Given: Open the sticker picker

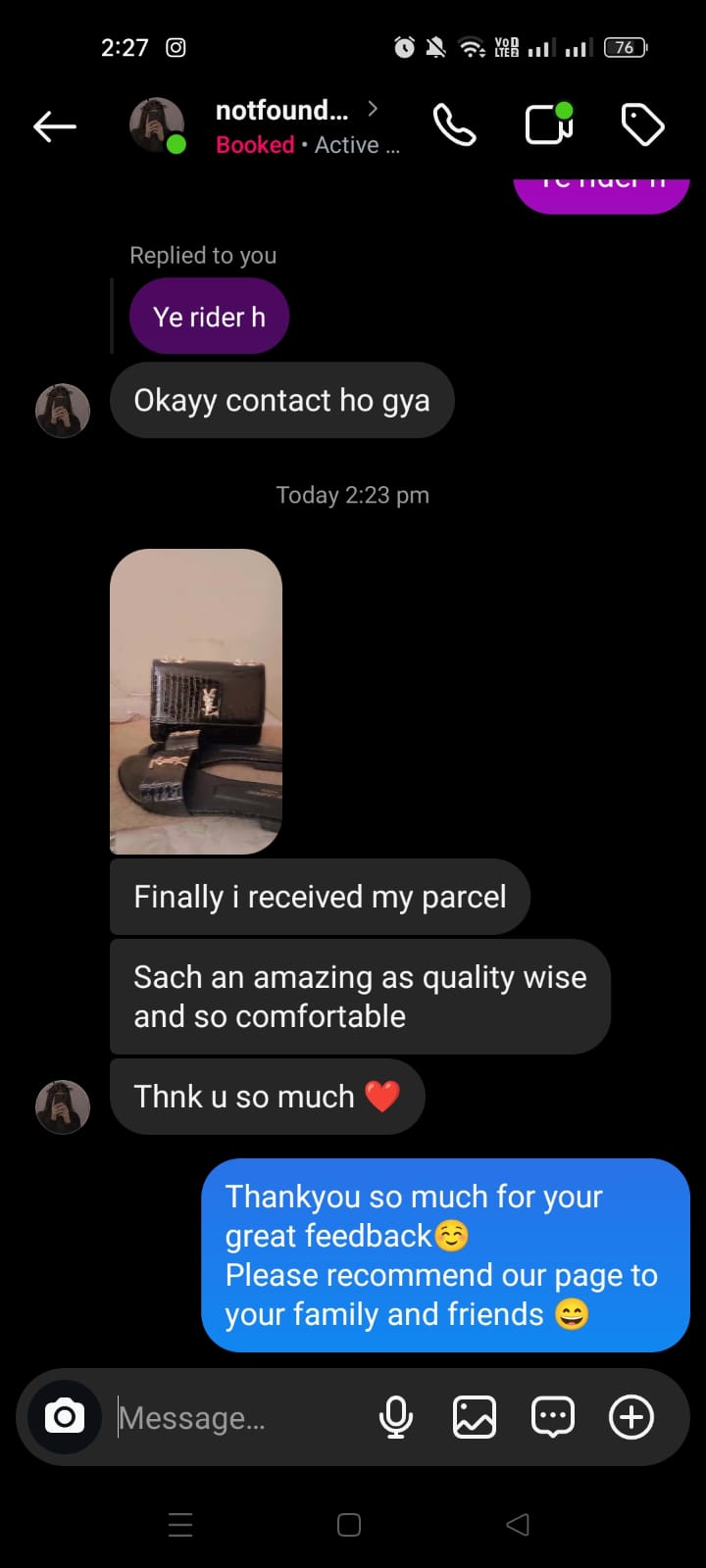Looking at the screenshot, I should (552, 1416).
